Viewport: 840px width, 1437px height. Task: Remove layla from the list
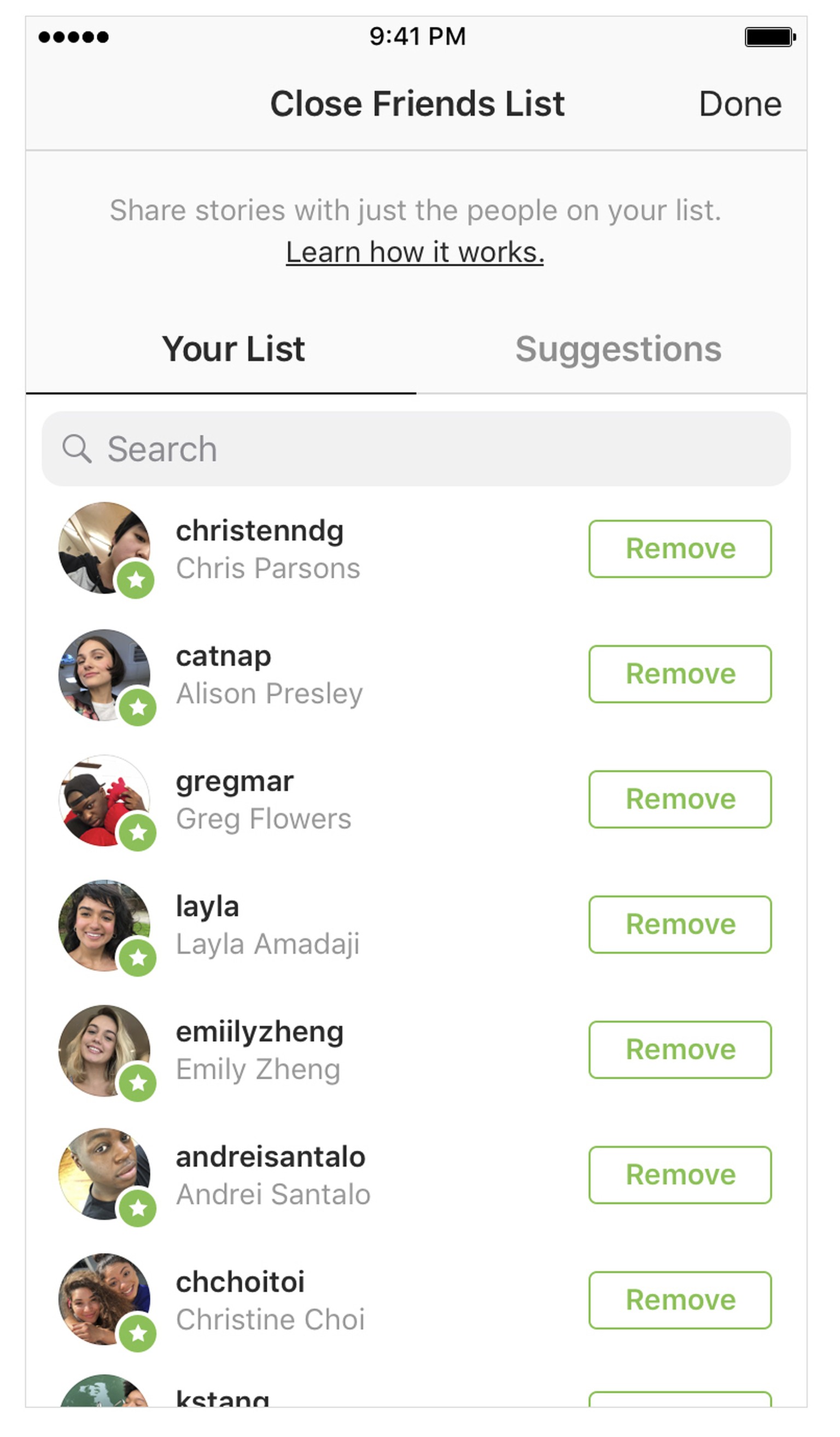point(680,924)
